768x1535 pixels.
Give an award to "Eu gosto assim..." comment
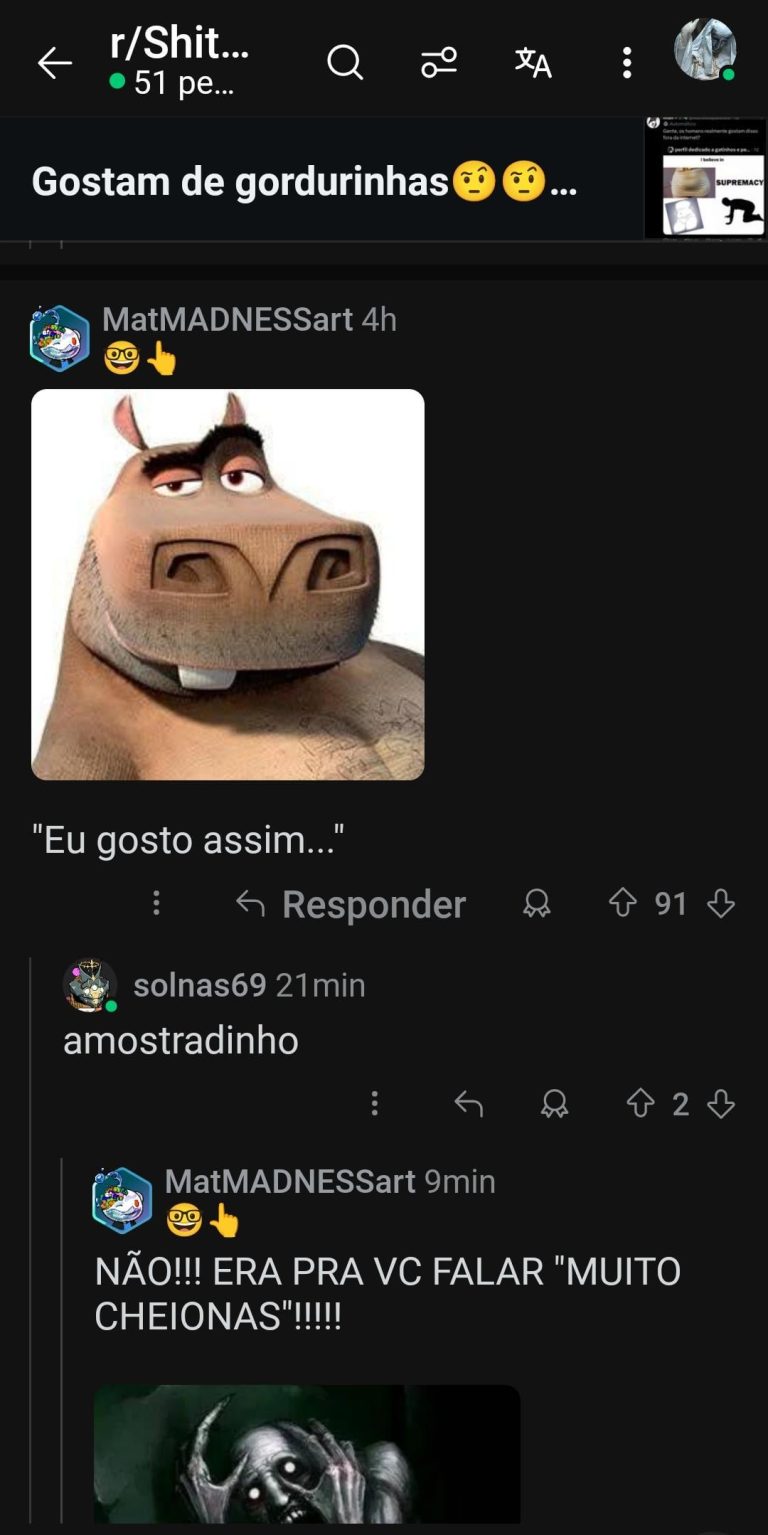pyautogui.click(x=537, y=904)
